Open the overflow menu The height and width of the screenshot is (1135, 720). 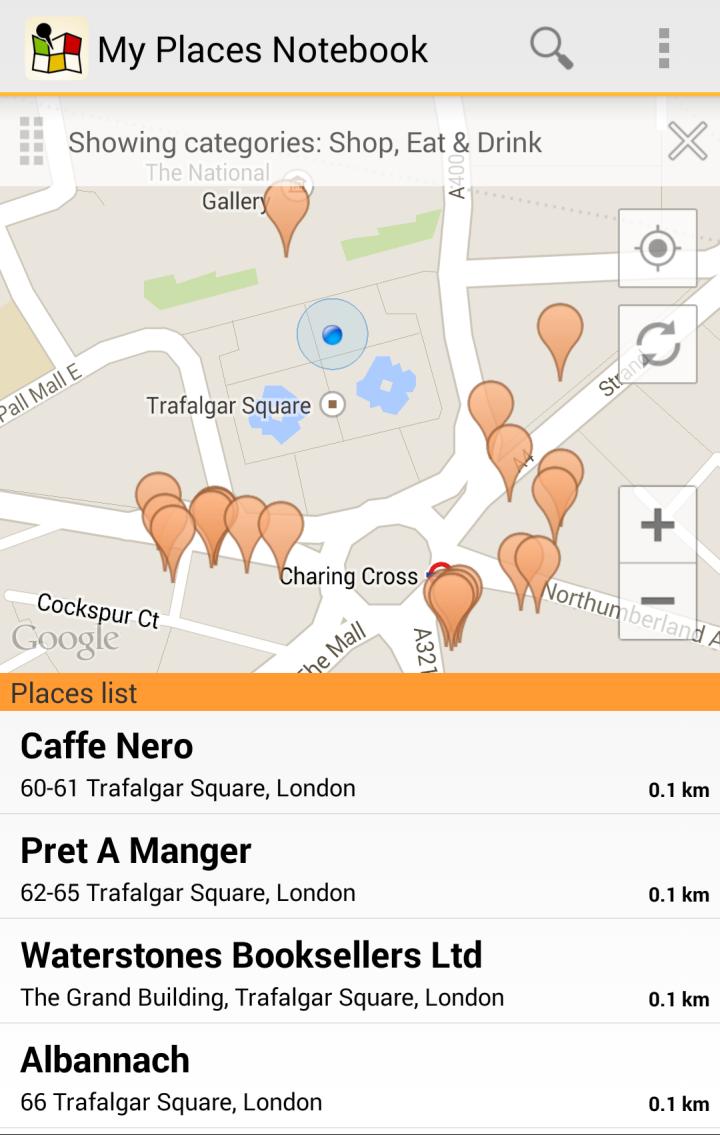point(663,48)
